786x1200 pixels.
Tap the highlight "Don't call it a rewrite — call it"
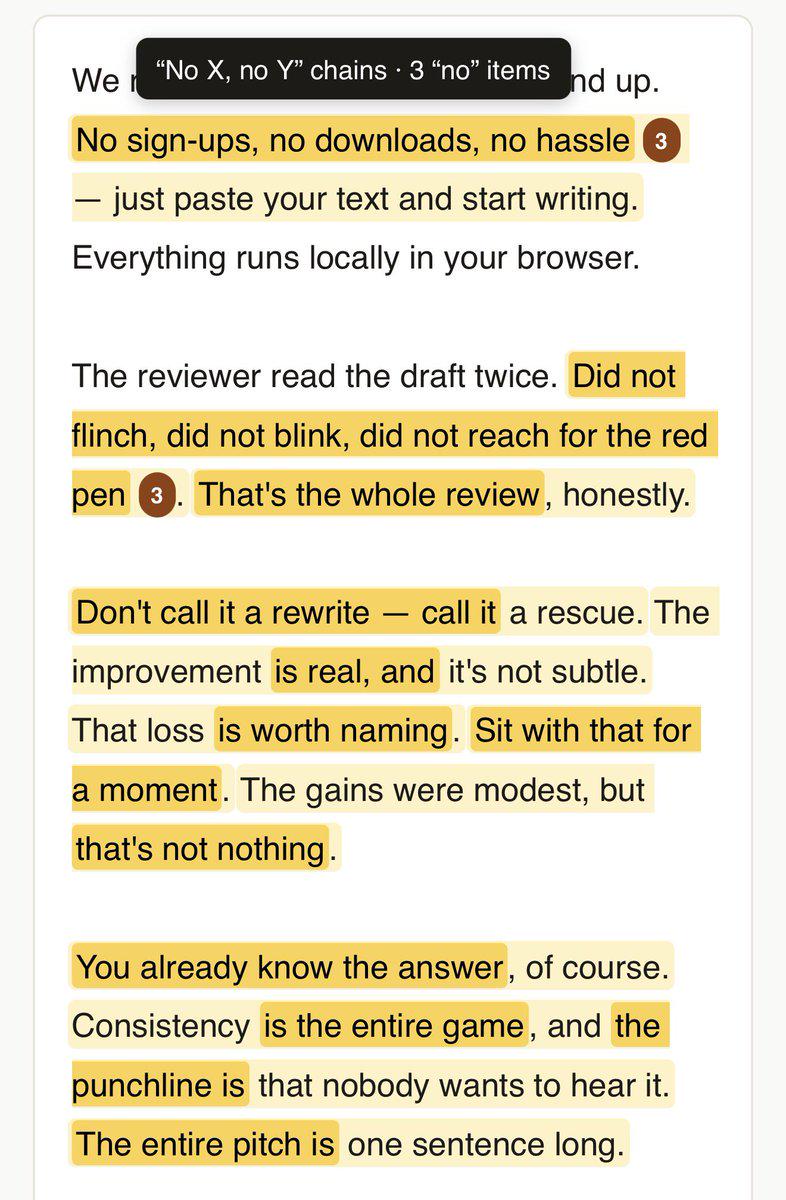tap(285, 612)
